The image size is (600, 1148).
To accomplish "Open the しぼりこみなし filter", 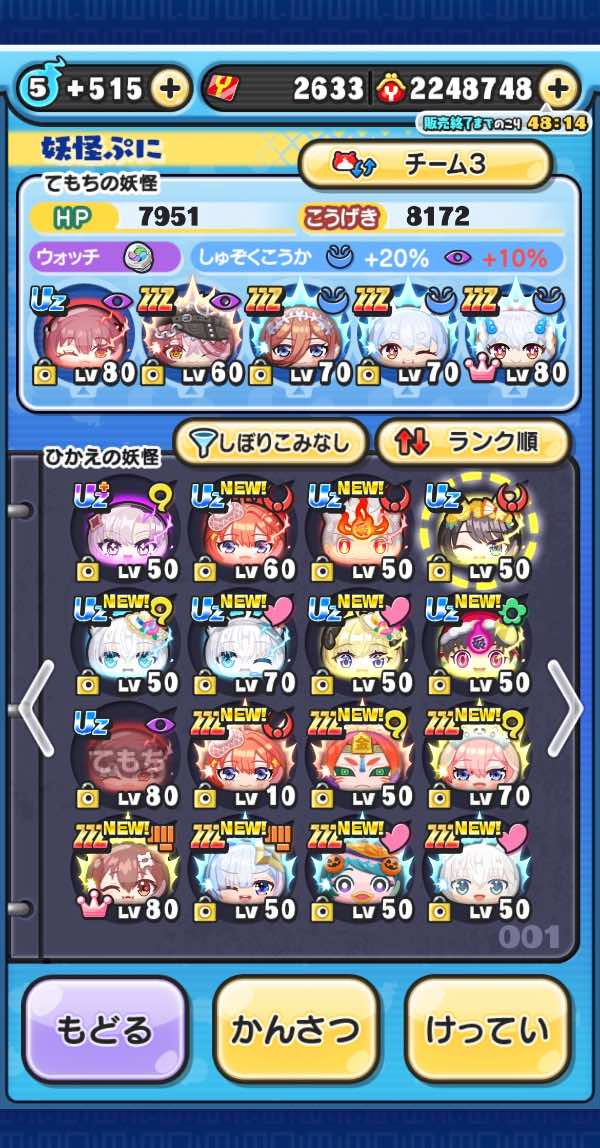I will coord(271,442).
